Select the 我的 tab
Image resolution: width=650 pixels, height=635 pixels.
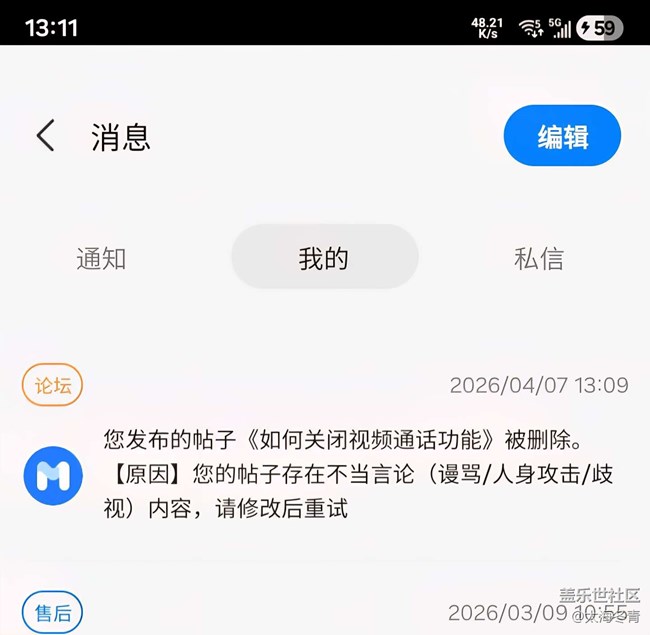click(324, 259)
